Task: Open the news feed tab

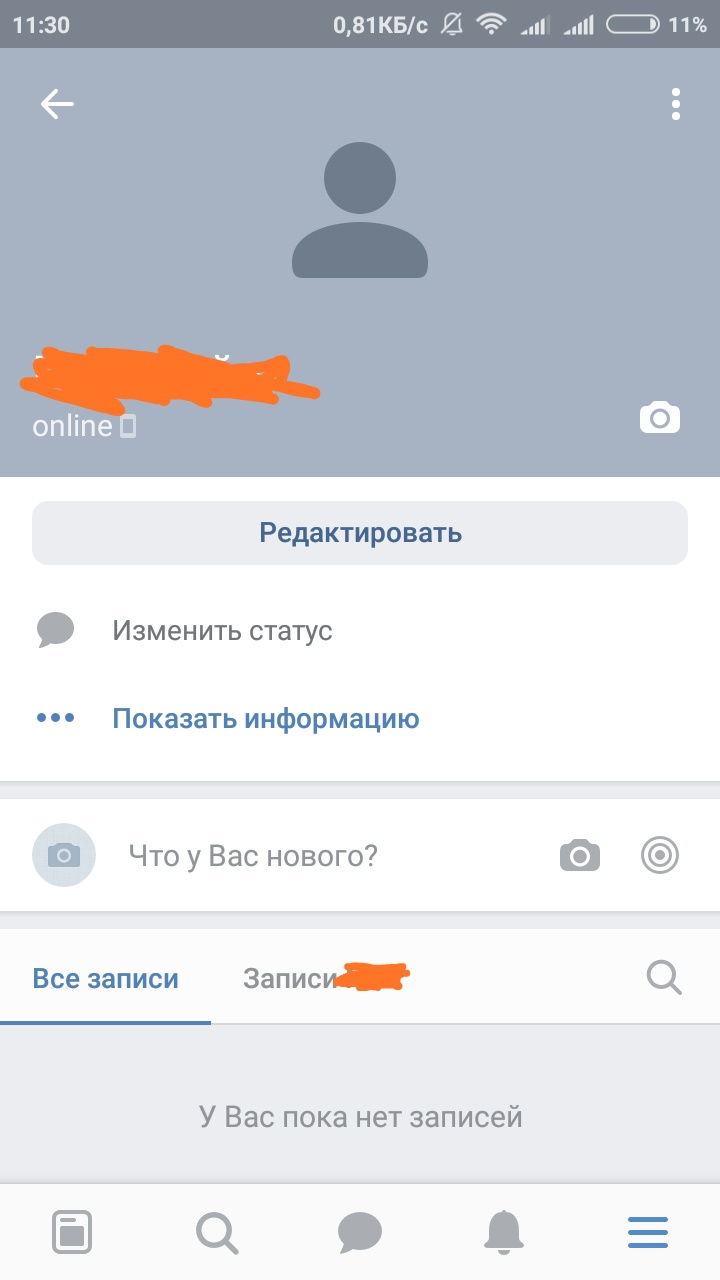Action: [x=72, y=1232]
